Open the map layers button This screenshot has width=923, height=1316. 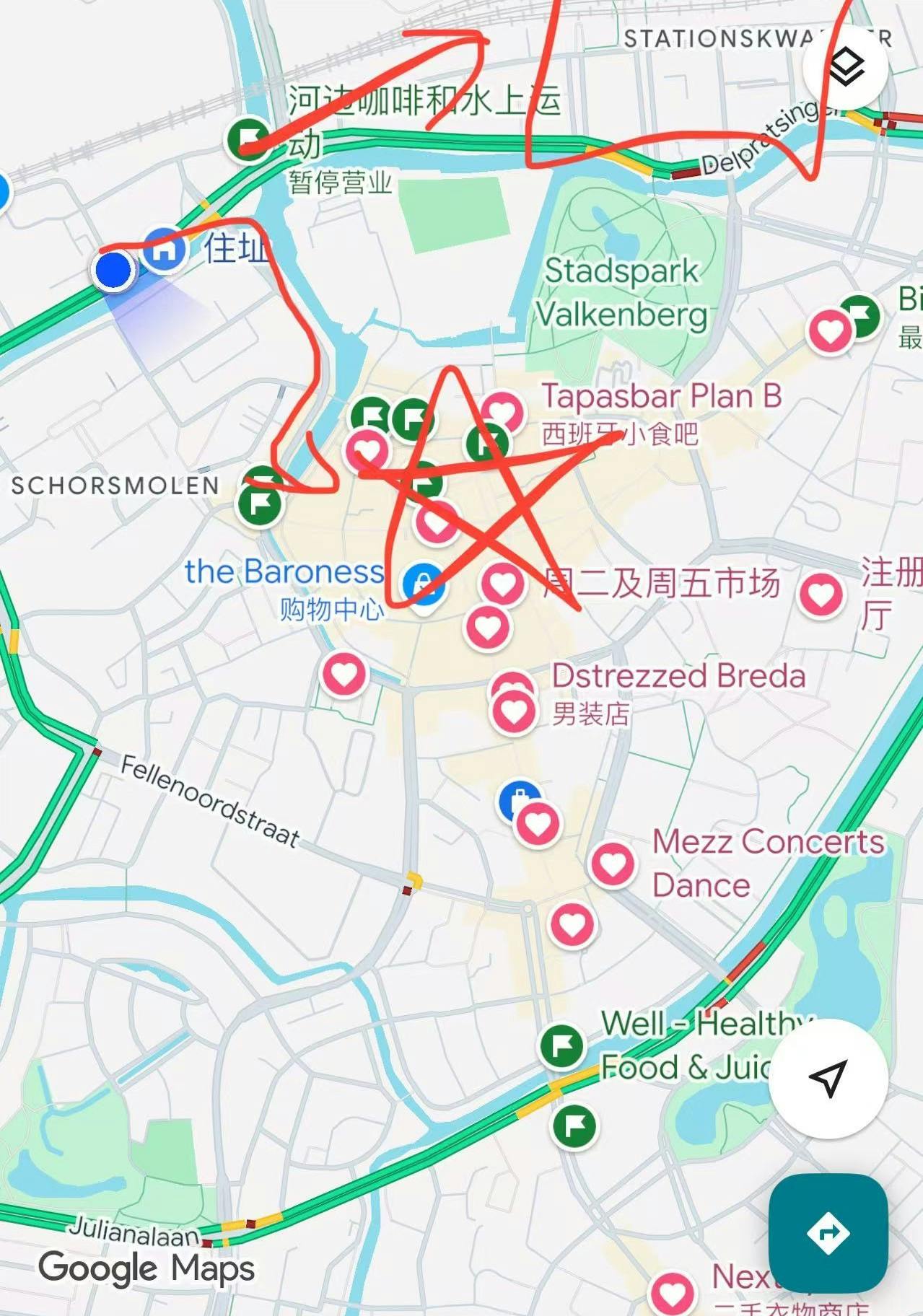coord(845,69)
